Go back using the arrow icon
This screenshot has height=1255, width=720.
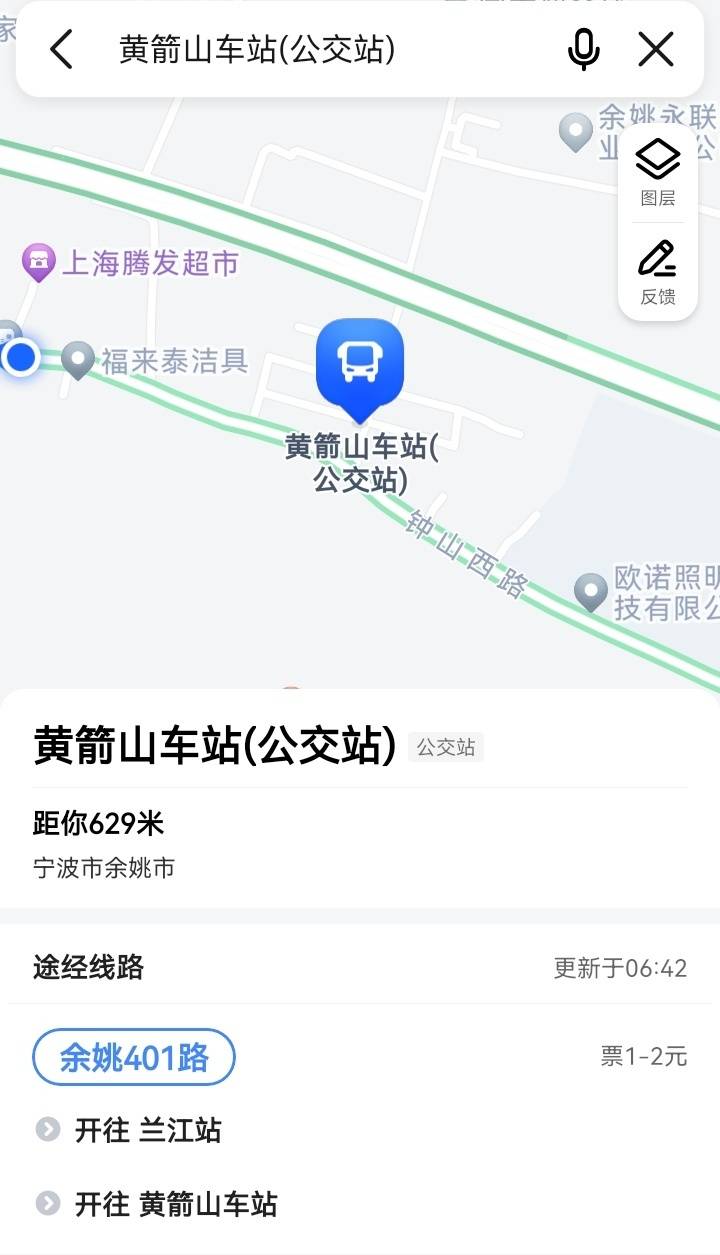click(x=62, y=49)
